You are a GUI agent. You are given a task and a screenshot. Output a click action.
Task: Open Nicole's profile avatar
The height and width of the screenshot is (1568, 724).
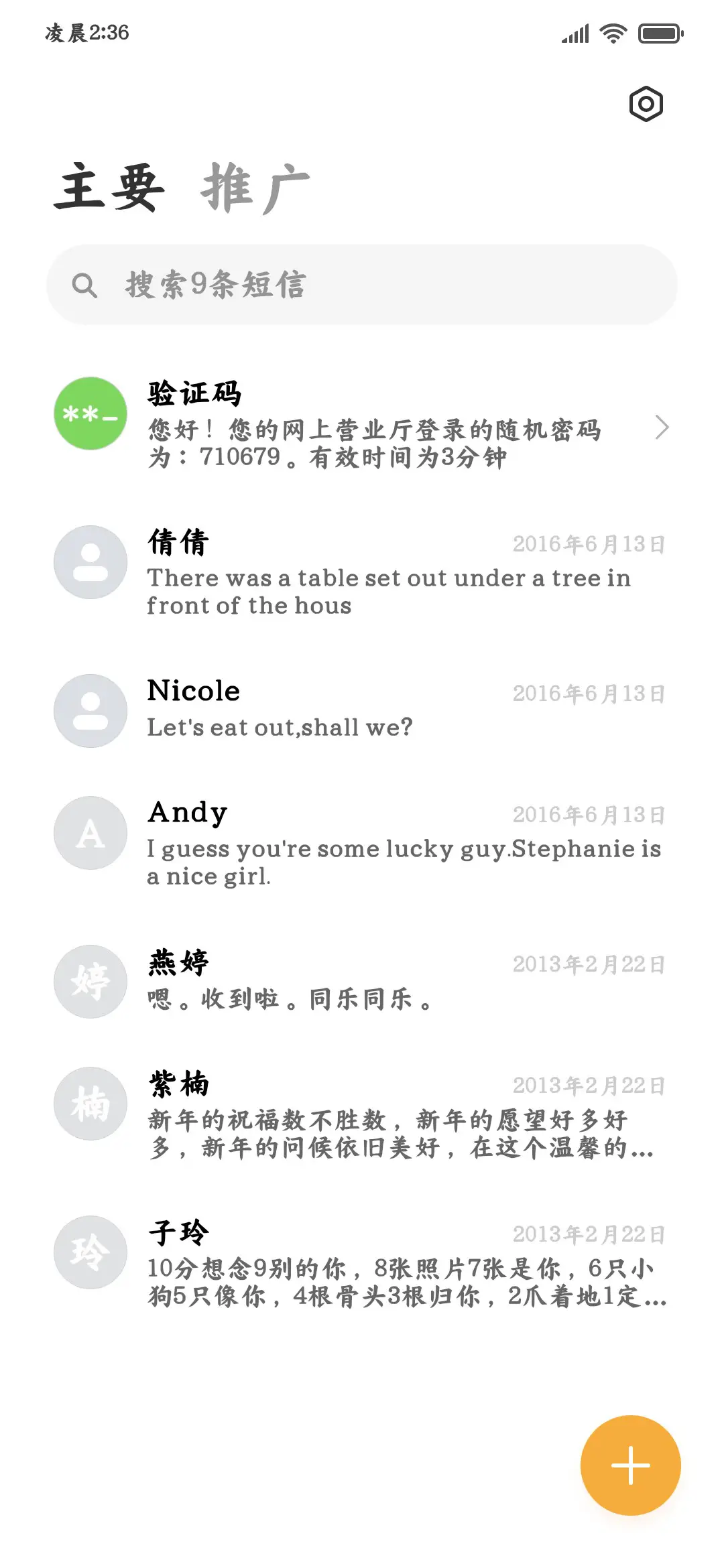(89, 711)
